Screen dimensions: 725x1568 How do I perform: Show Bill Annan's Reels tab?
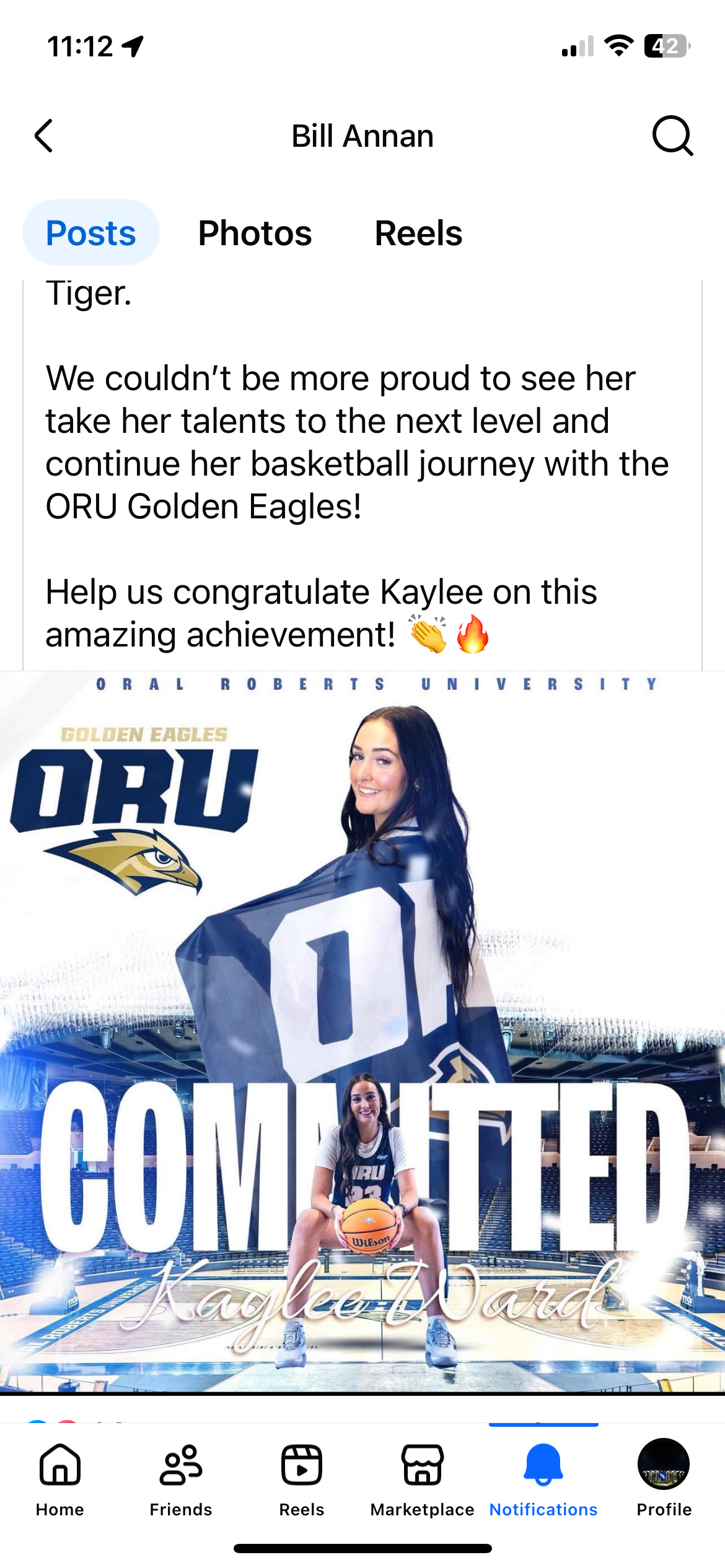(x=418, y=233)
